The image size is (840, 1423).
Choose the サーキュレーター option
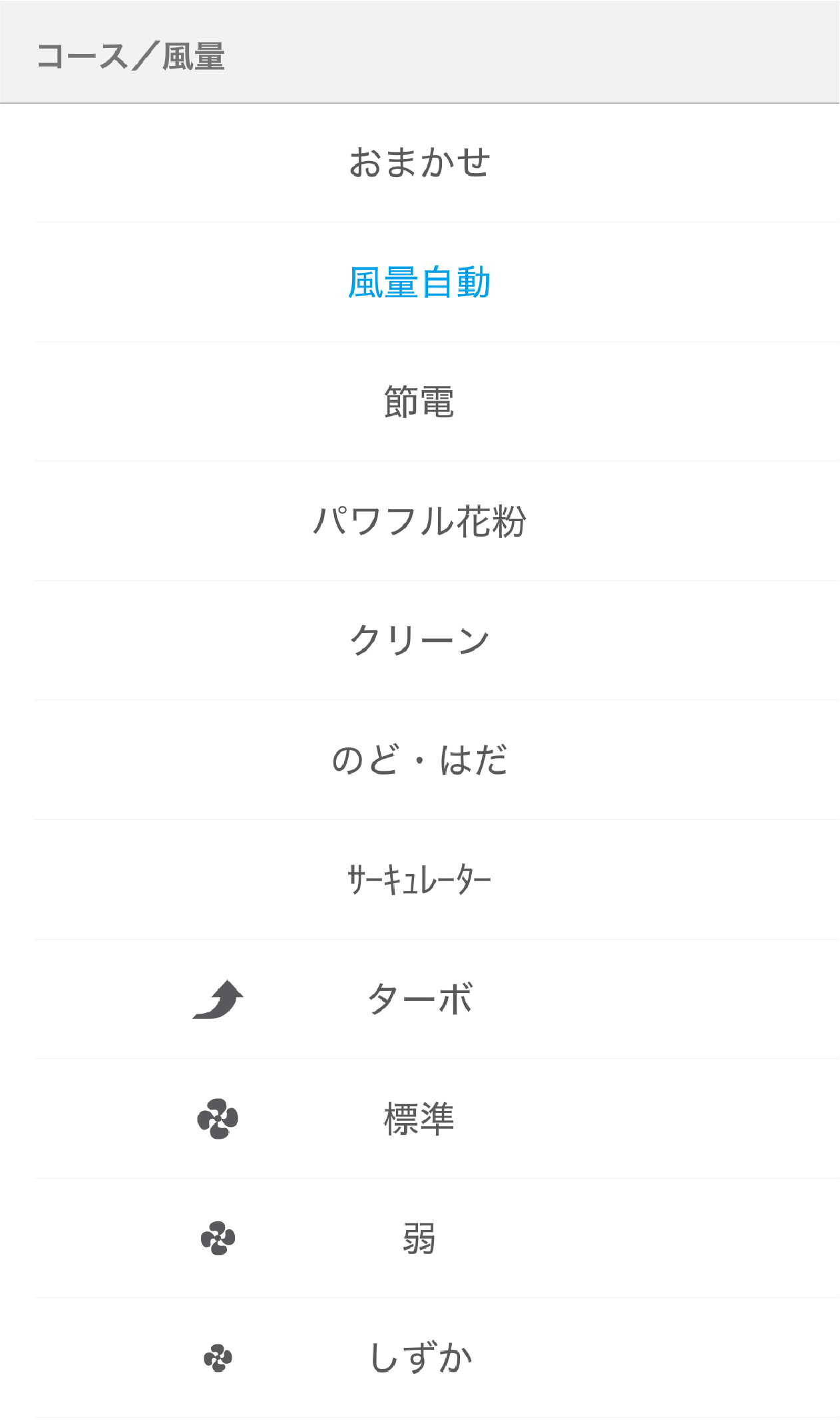pos(419,880)
